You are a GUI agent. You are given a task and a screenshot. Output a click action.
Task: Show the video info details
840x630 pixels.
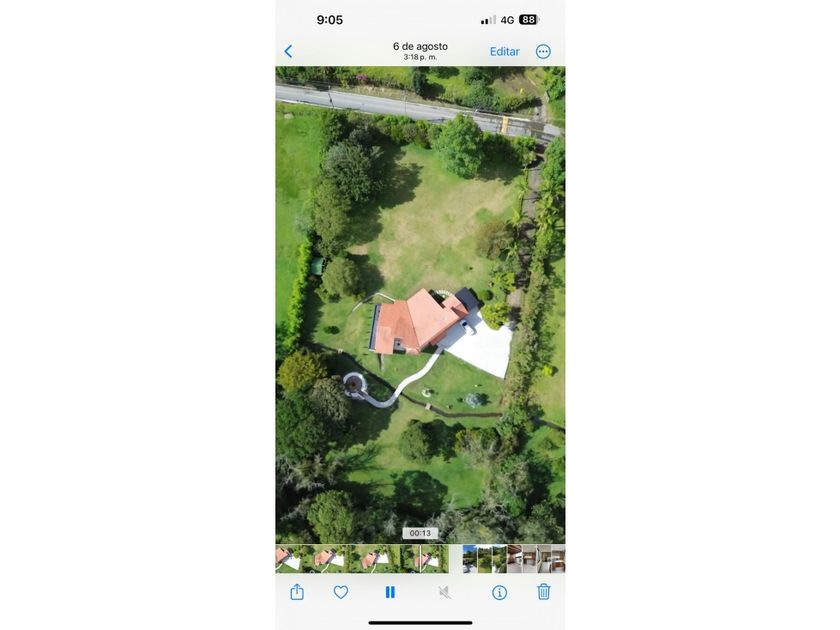pos(499,592)
